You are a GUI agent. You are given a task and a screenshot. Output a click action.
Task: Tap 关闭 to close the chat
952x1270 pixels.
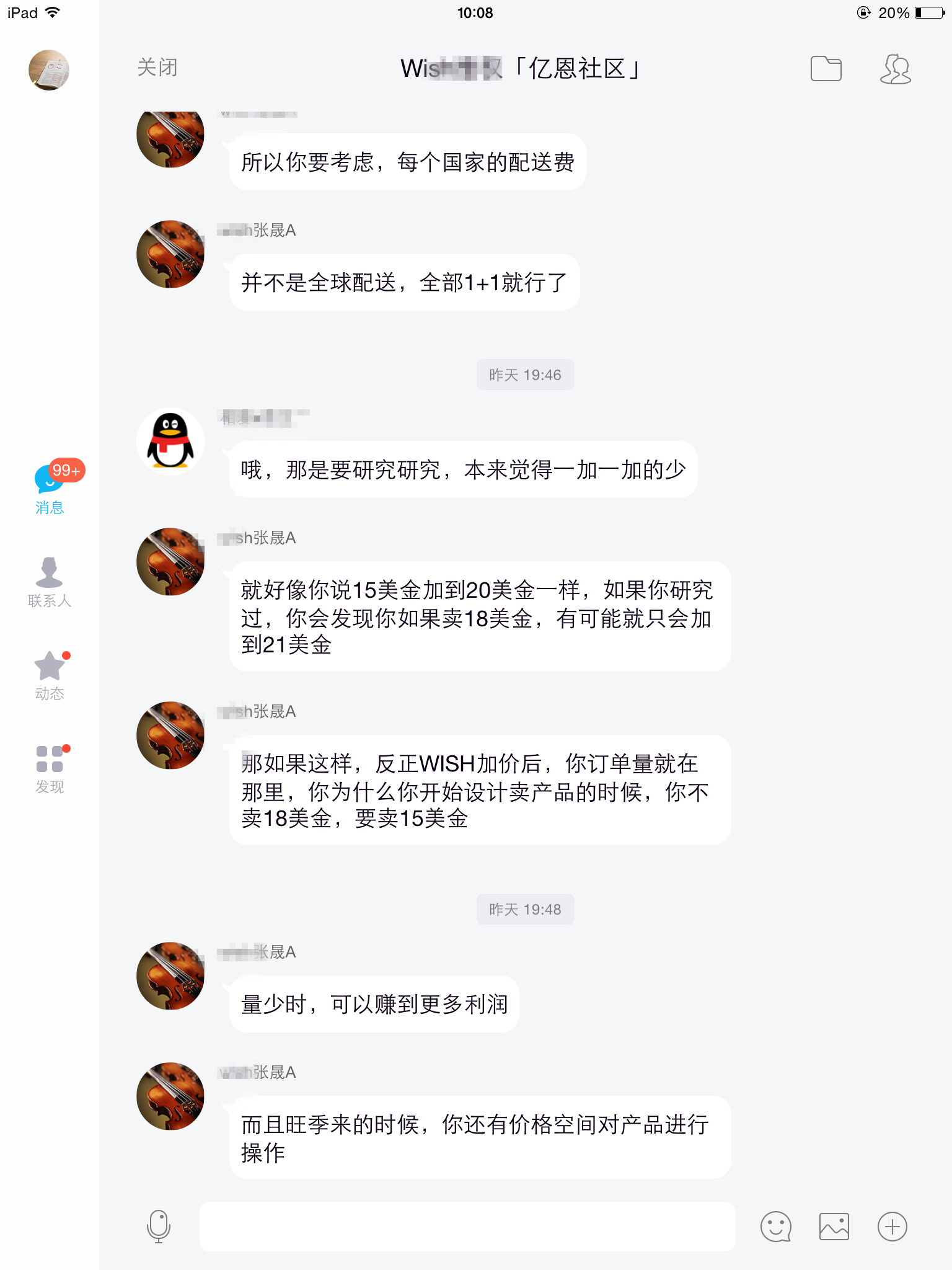(x=157, y=68)
